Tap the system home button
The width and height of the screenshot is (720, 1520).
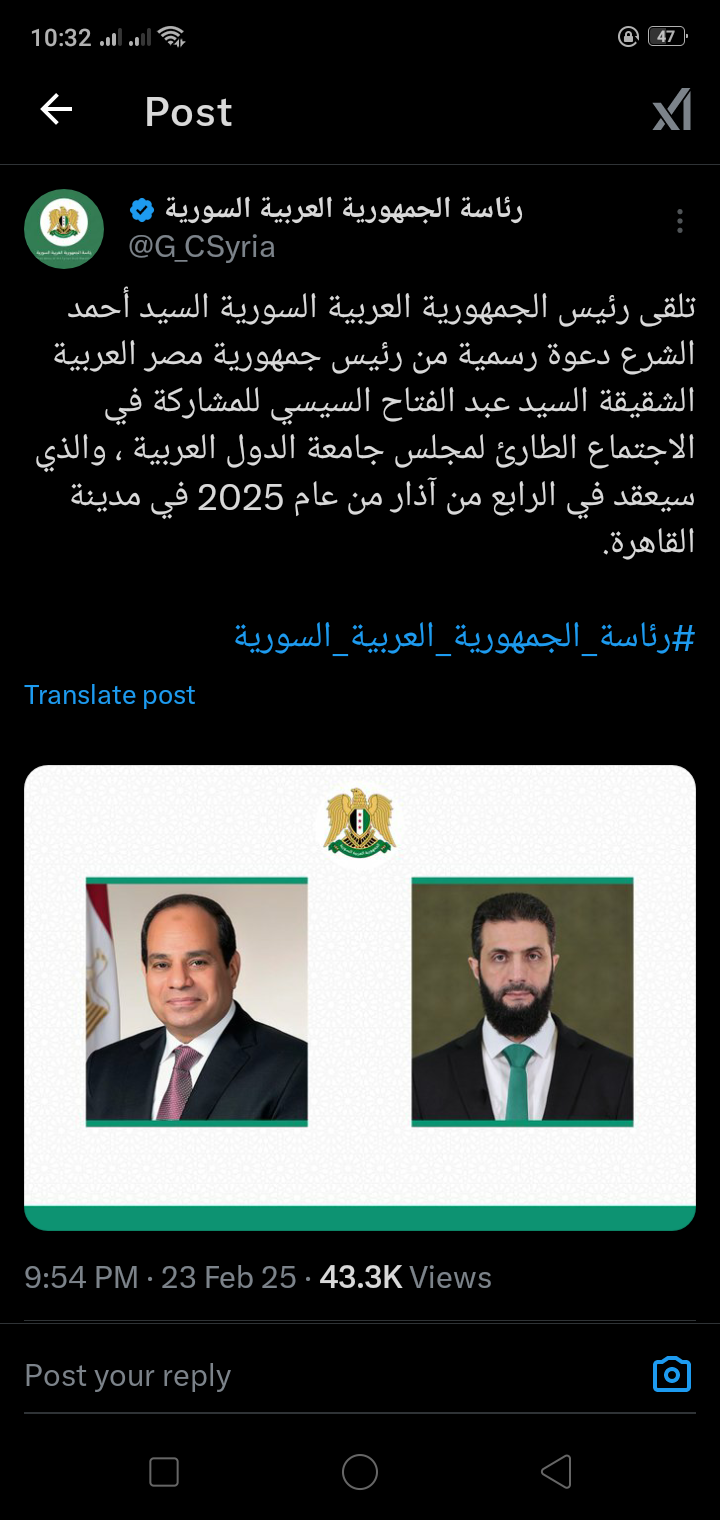360,1472
